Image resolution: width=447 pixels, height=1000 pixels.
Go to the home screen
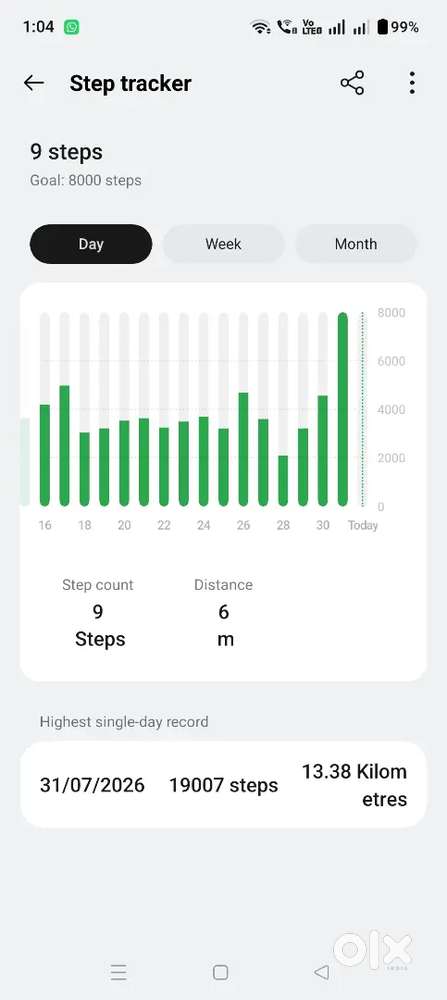221,972
